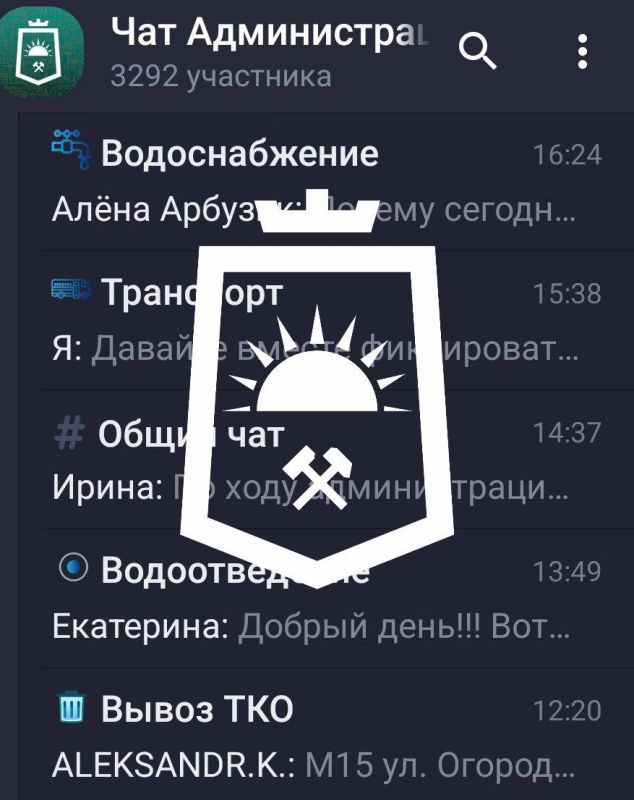Open the overflow menu
Screen dimensions: 634x800
tap(584, 51)
